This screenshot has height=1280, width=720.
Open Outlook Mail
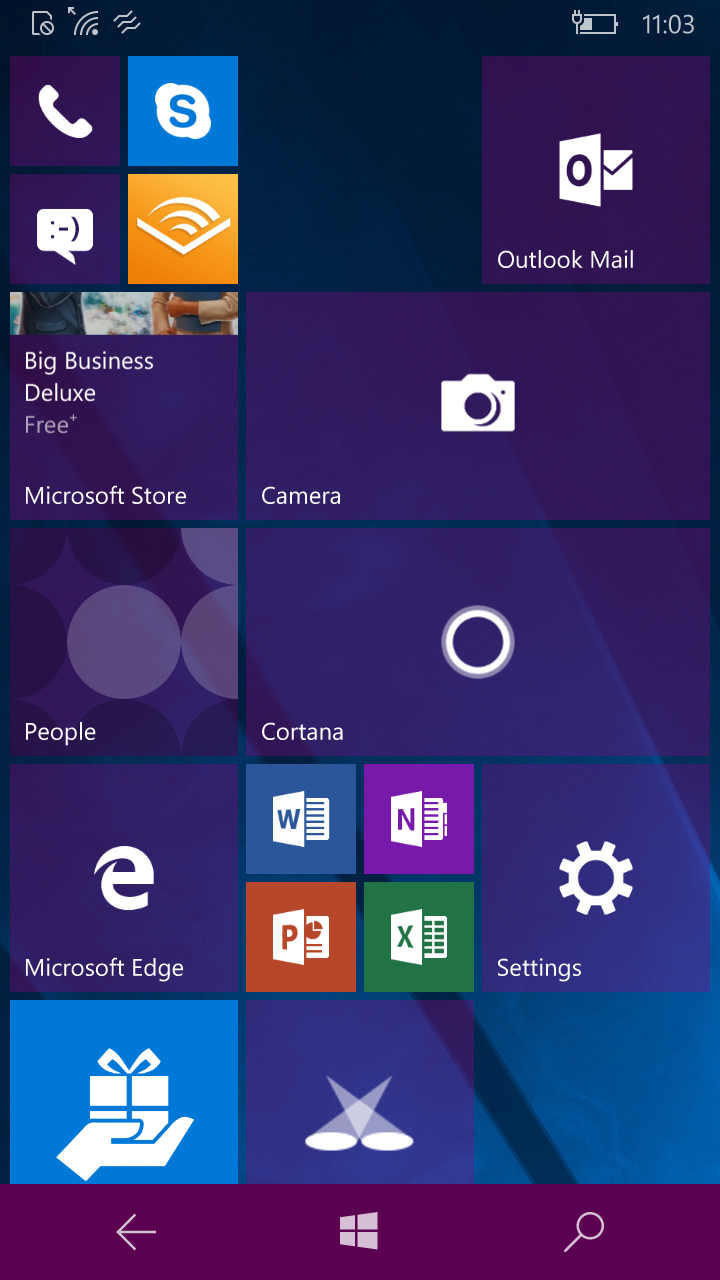pos(596,170)
